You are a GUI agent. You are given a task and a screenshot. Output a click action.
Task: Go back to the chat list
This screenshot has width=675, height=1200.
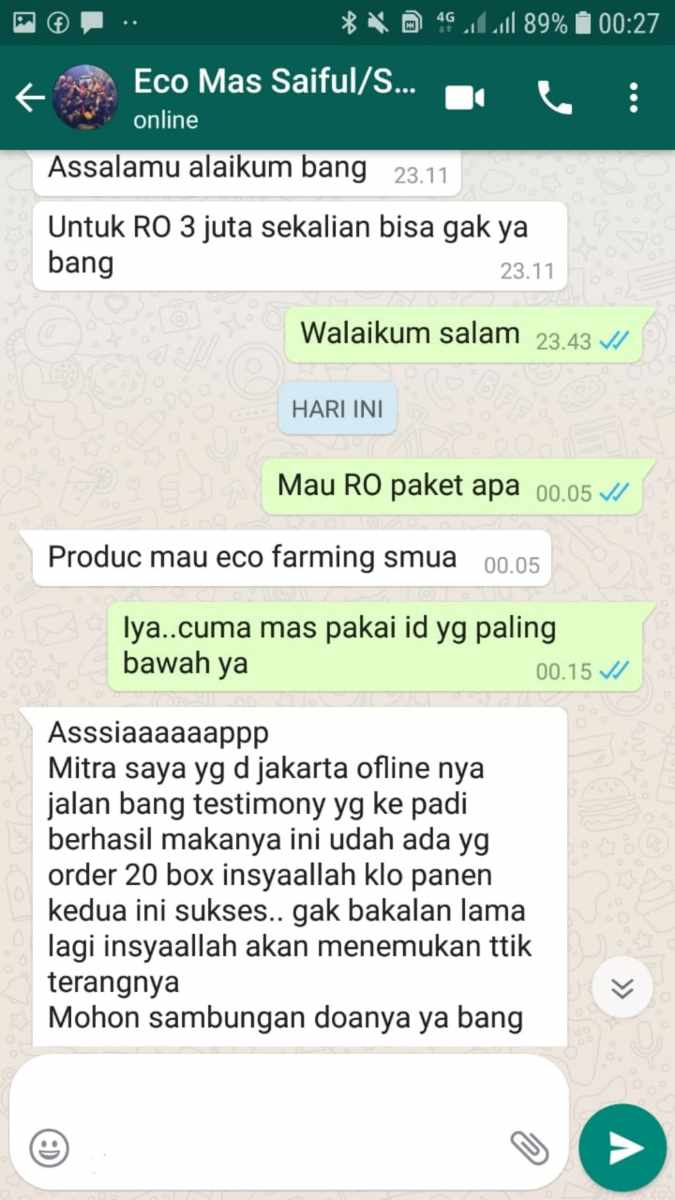pos(30,98)
